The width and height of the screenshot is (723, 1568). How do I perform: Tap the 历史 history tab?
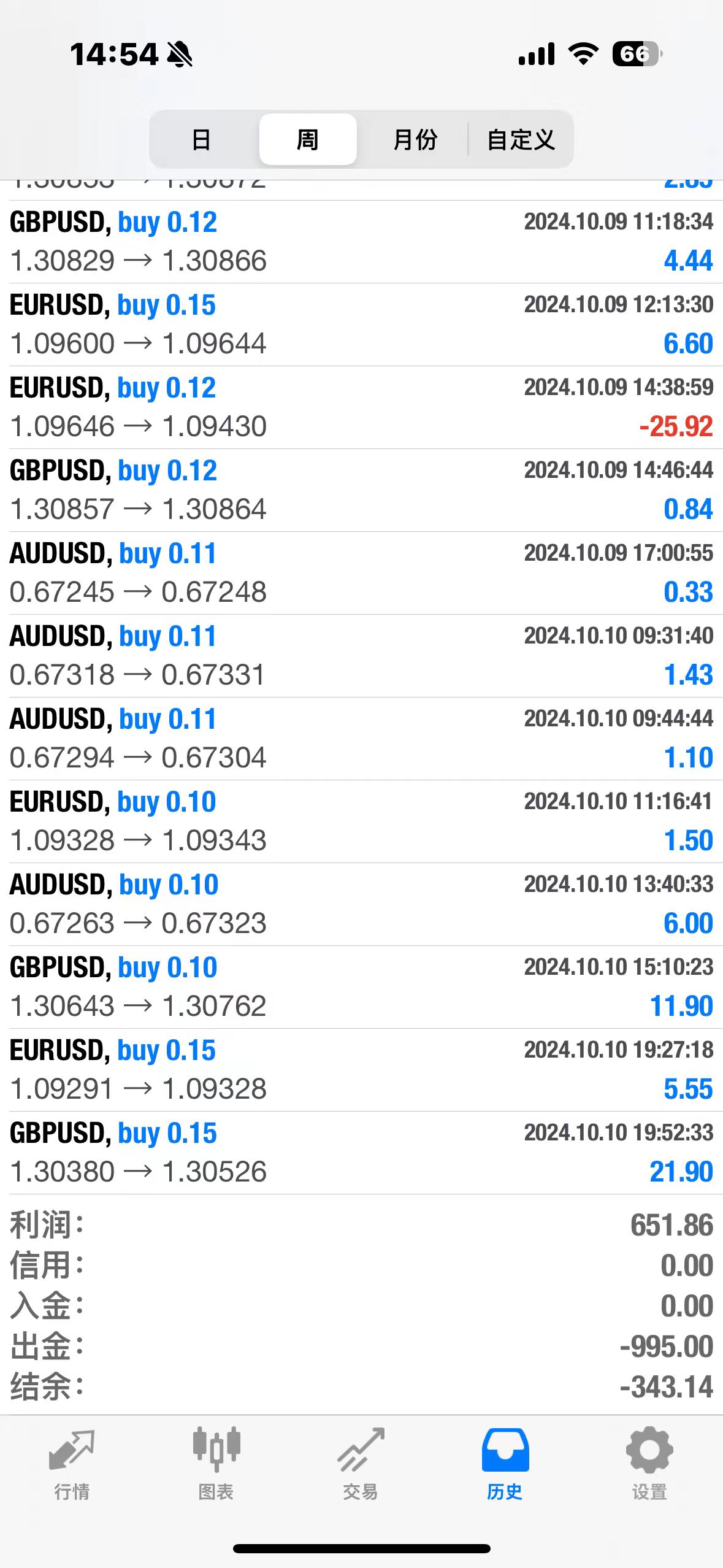click(505, 1463)
